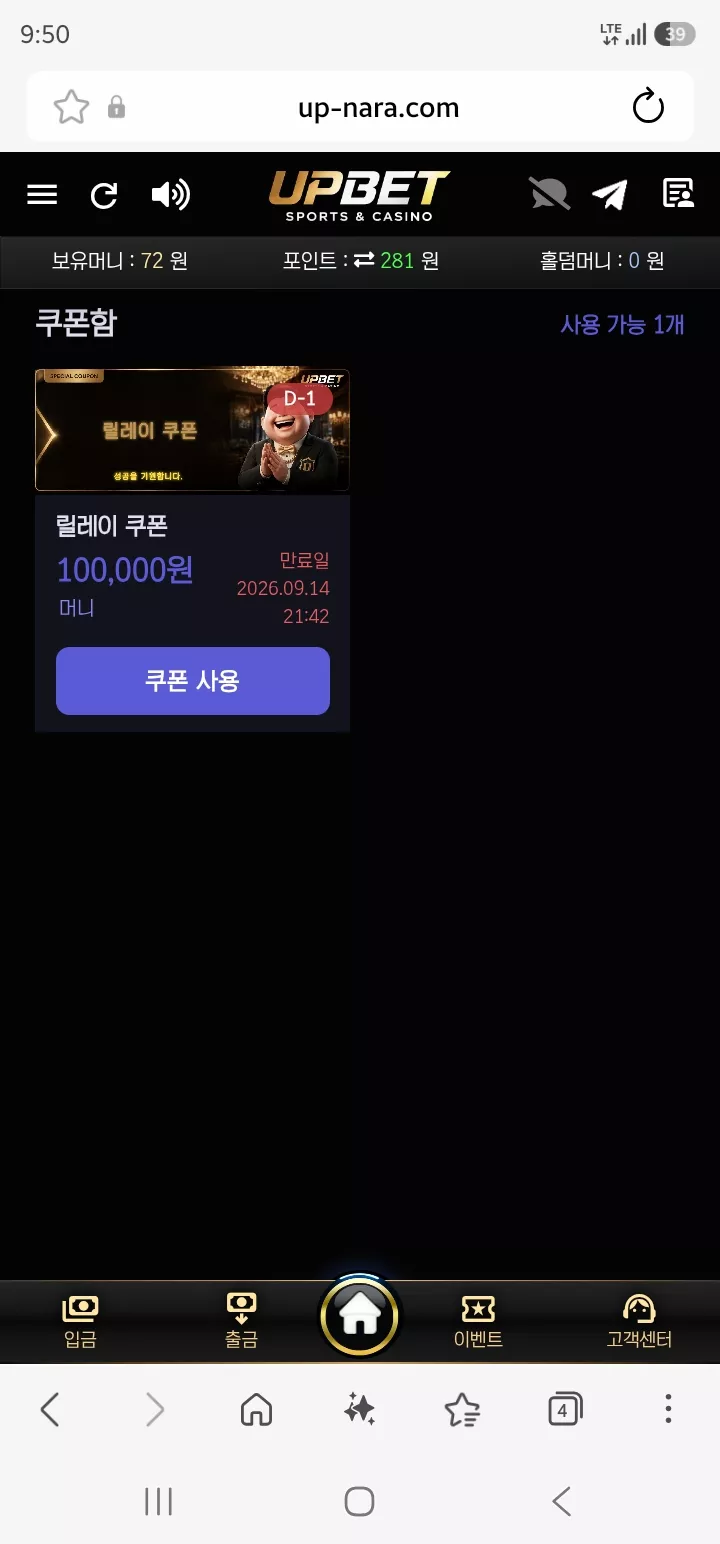Open the 이벤트 tab

pyautogui.click(x=478, y=1321)
